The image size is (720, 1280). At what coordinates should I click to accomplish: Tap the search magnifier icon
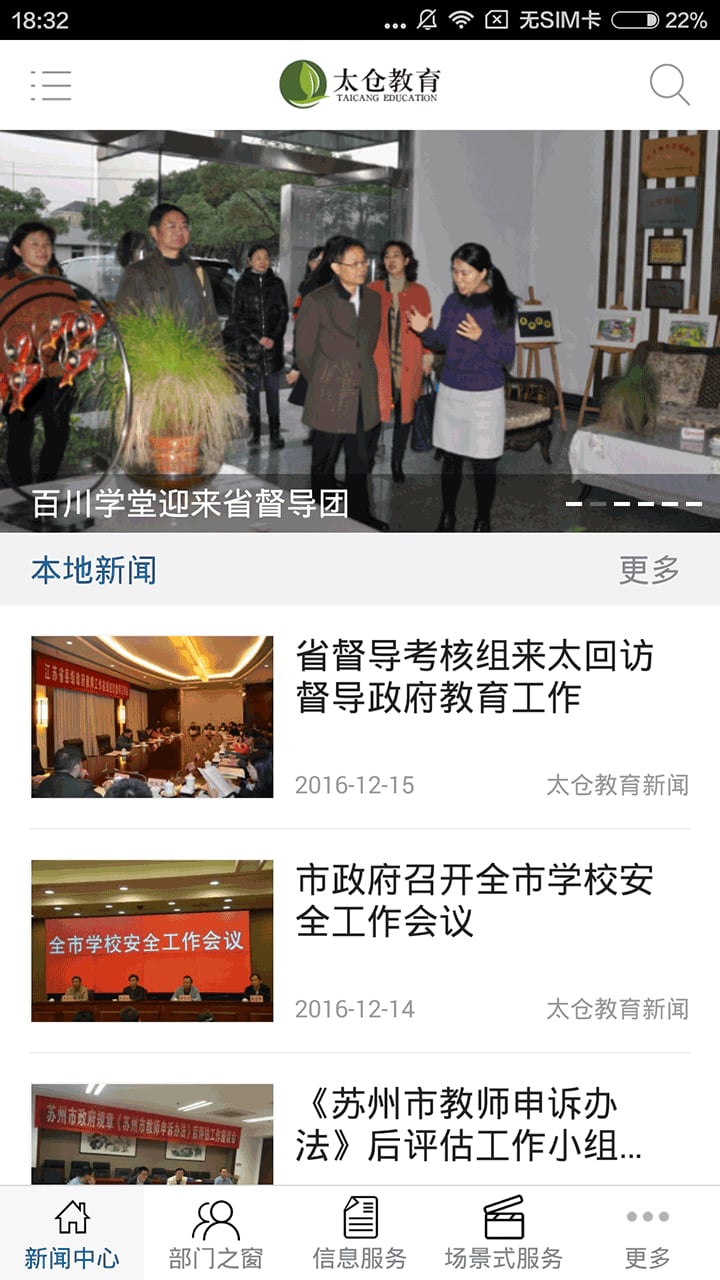668,86
